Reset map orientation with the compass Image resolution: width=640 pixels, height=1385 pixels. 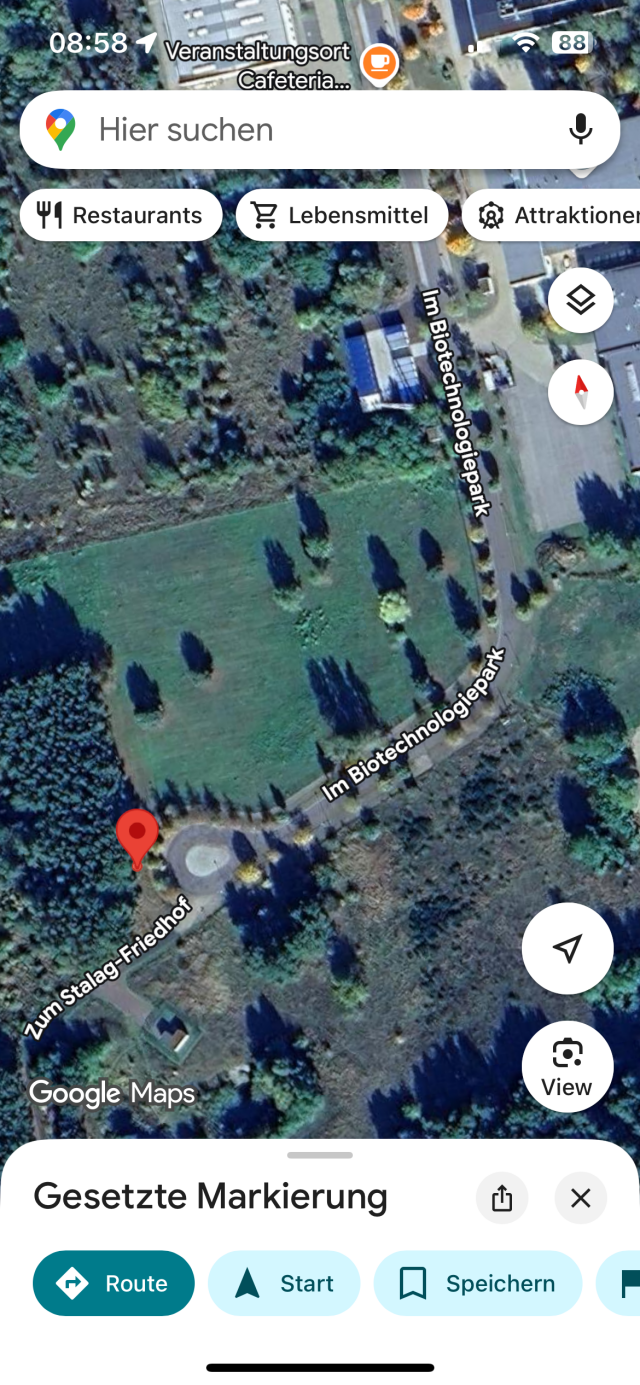[581, 392]
